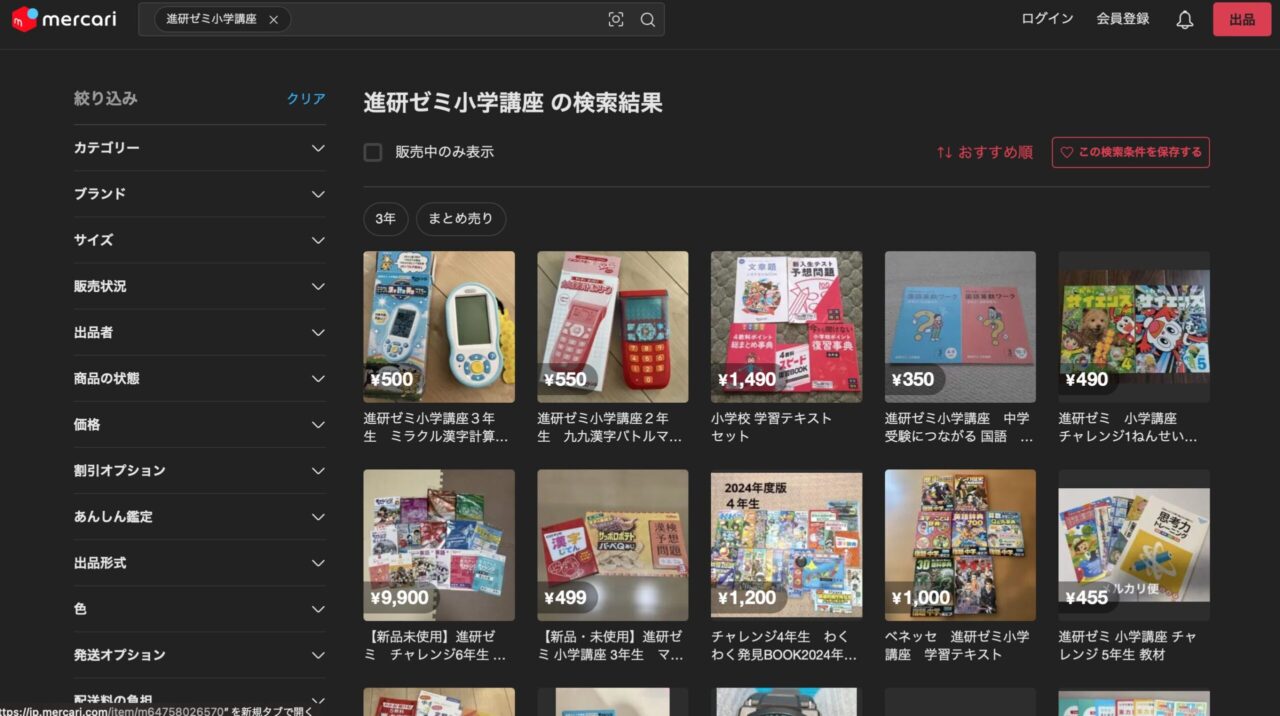This screenshot has width=1280, height=716.
Task: Expand the カテゴリー filter
Action: (x=199, y=148)
